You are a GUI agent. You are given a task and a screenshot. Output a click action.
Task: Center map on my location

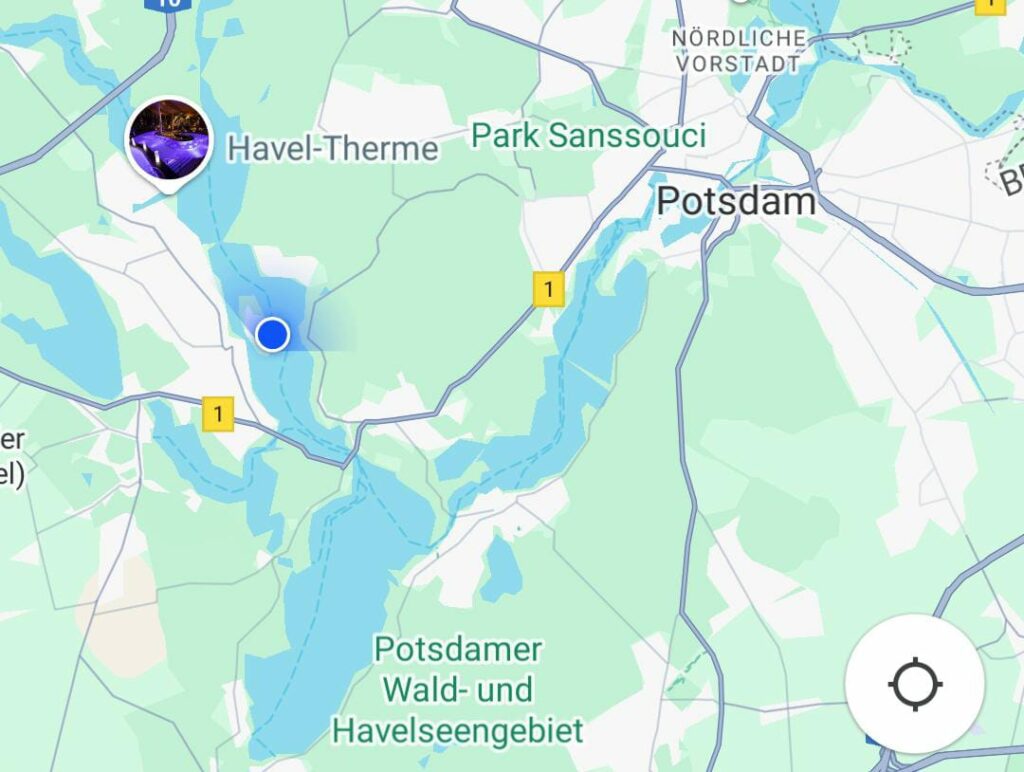click(914, 684)
